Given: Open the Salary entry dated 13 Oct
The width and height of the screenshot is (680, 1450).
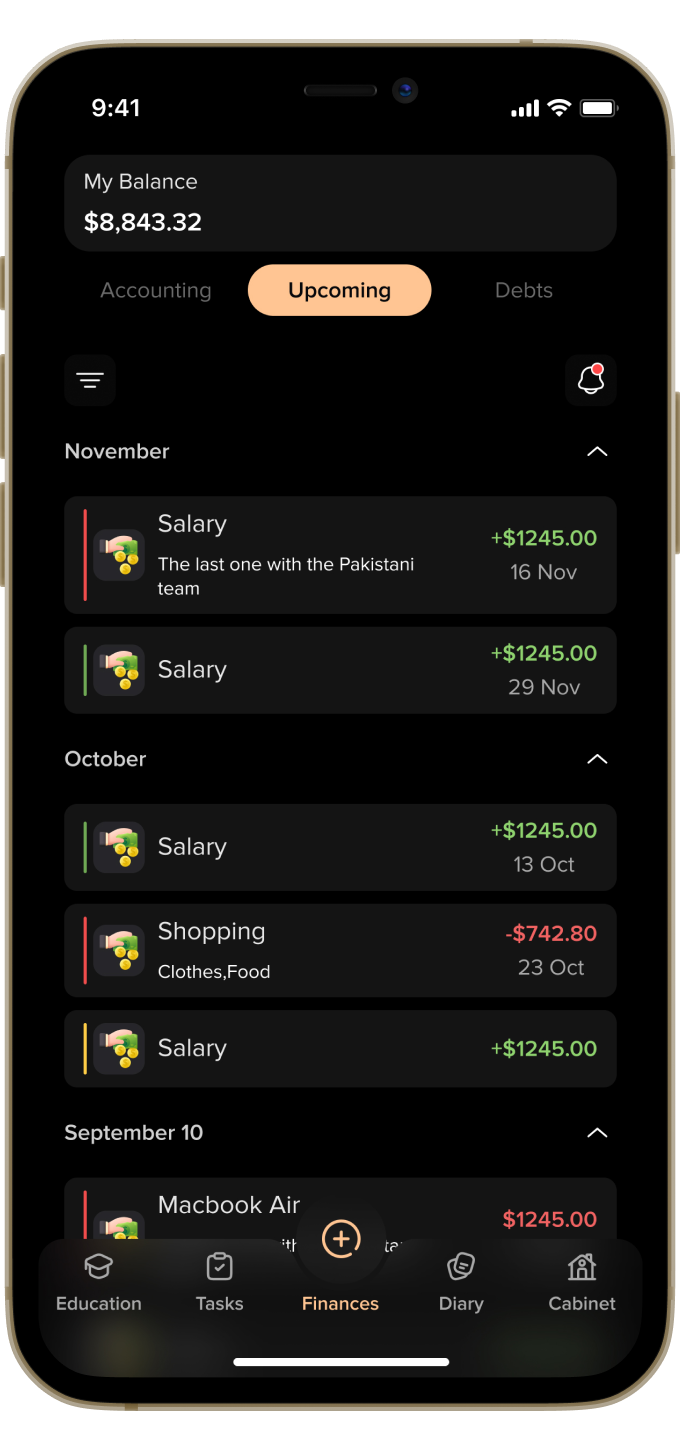Looking at the screenshot, I should pyautogui.click(x=340, y=847).
